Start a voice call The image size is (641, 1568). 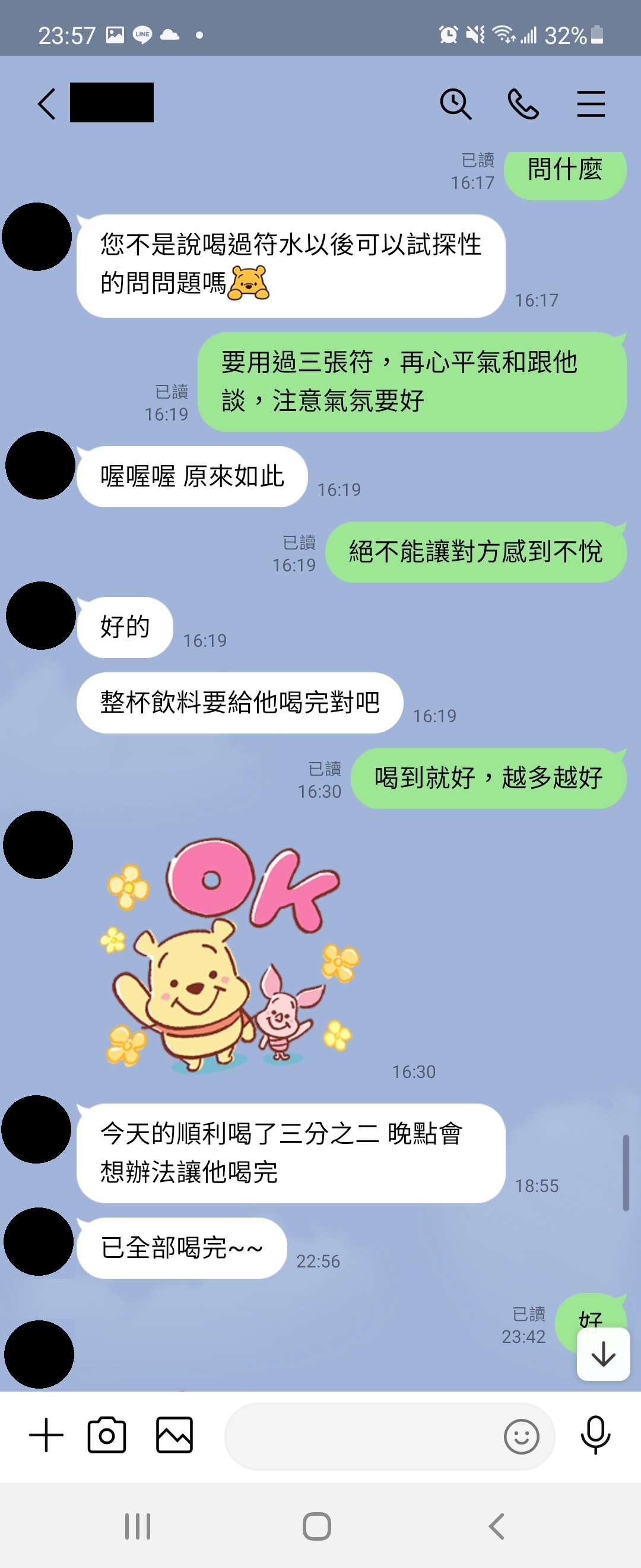click(523, 103)
